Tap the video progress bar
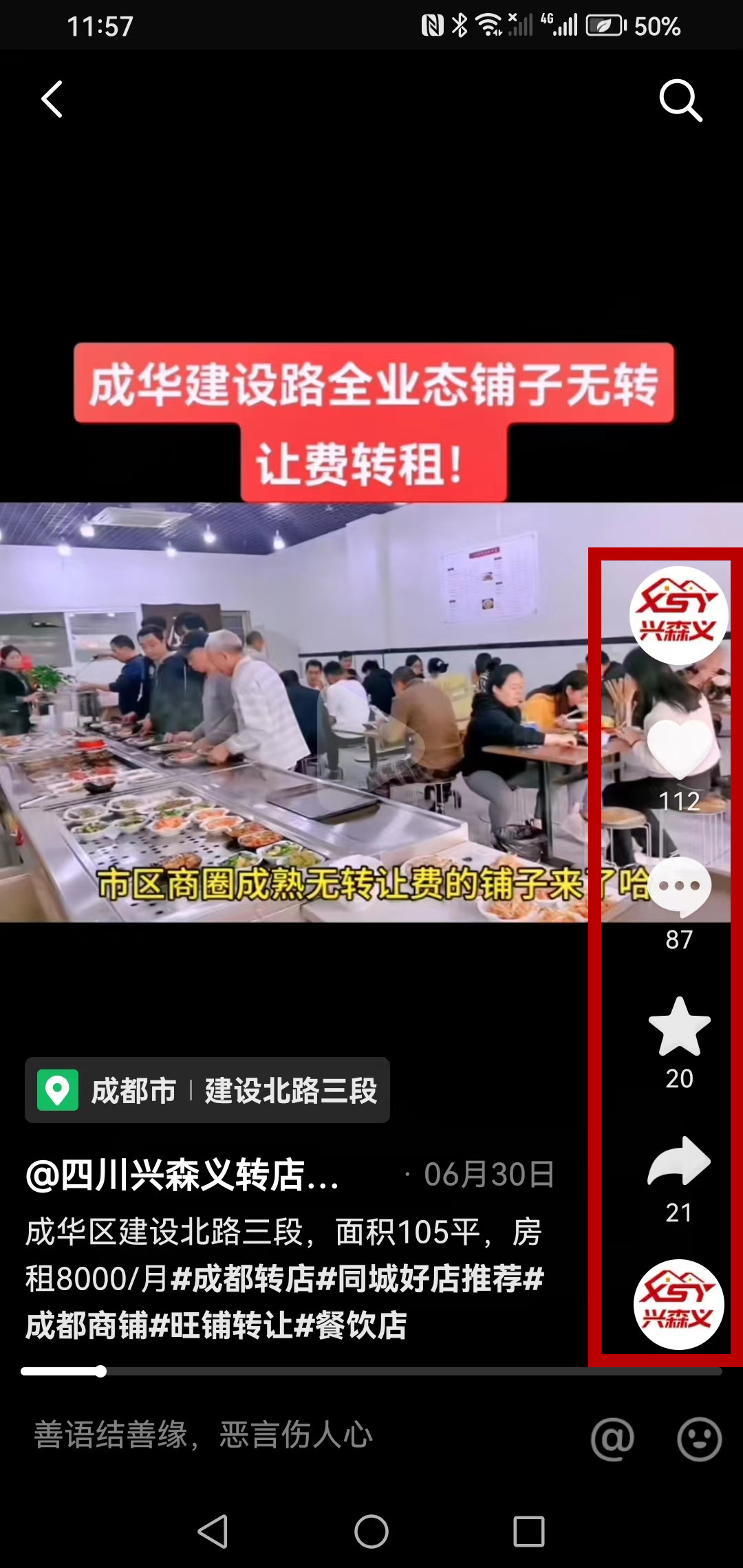Viewport: 743px width, 1568px height. tap(371, 1371)
